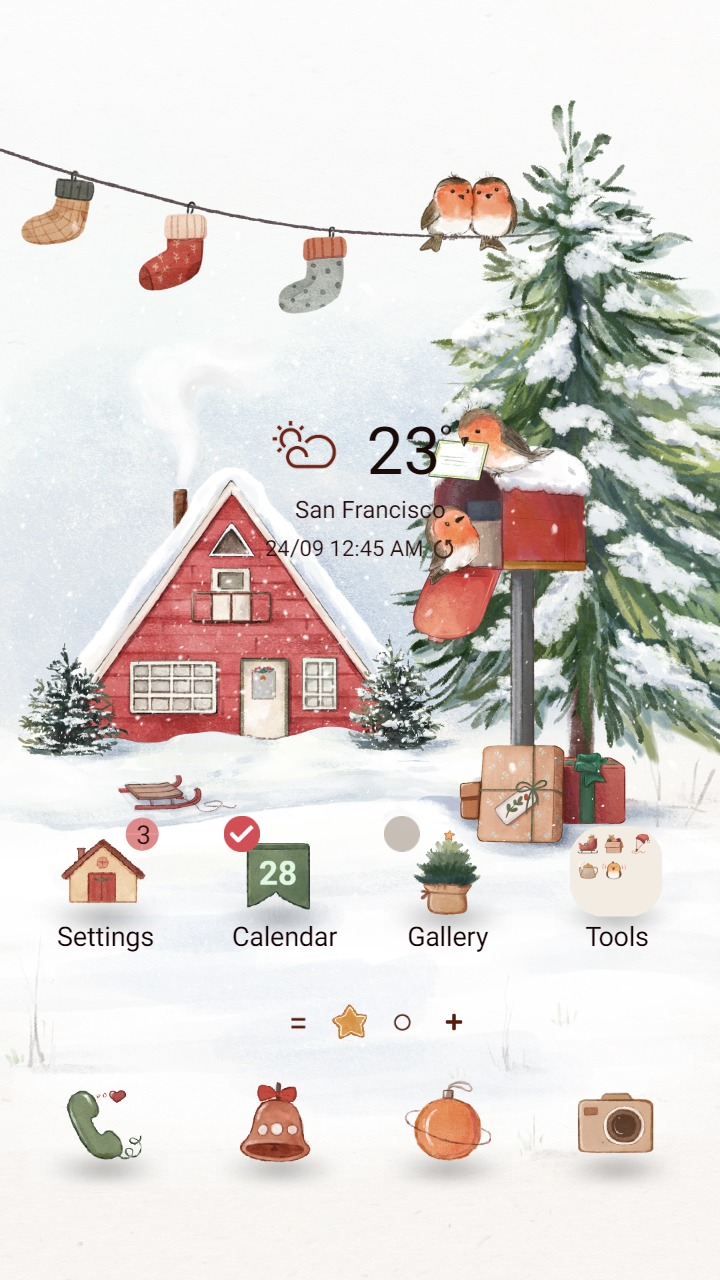This screenshot has height=1280, width=720.
Task: Open the Gallery app with Christmas tree icon
Action: pos(448,875)
